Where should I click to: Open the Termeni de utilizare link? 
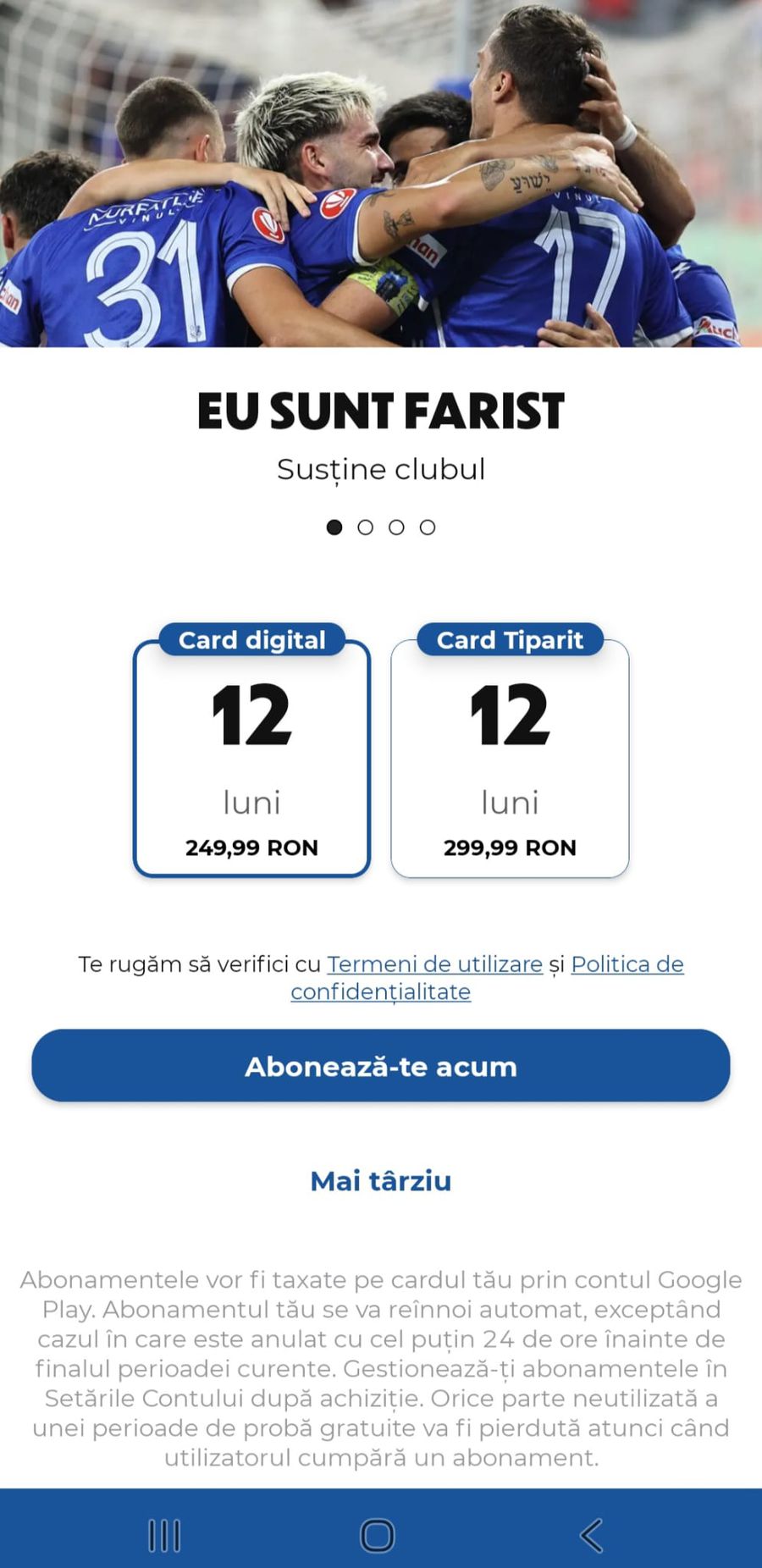[434, 964]
